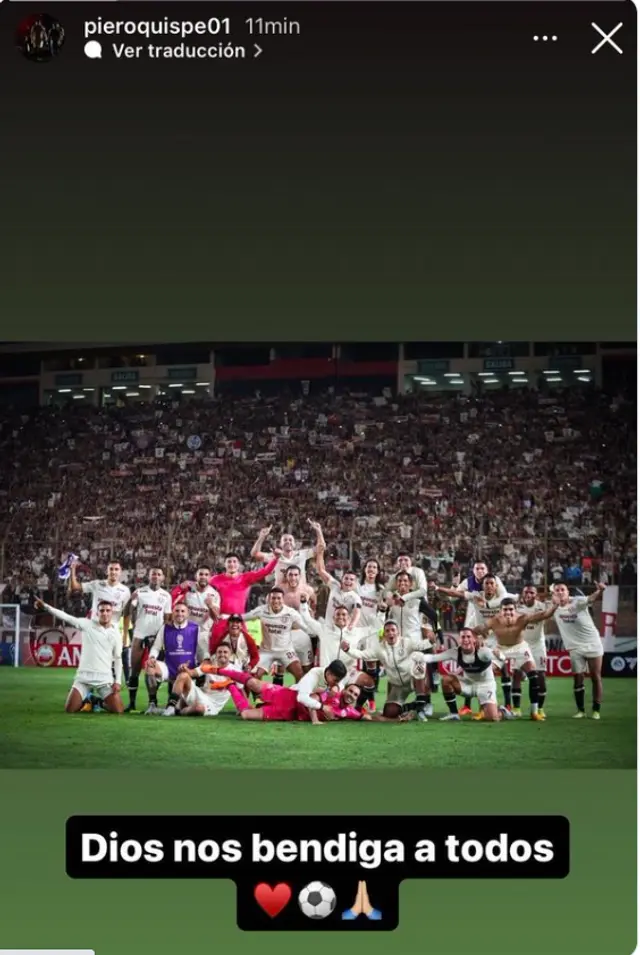Screen dimensions: 640x955
Task: Open the three-dot options menu
Action: coord(545,38)
